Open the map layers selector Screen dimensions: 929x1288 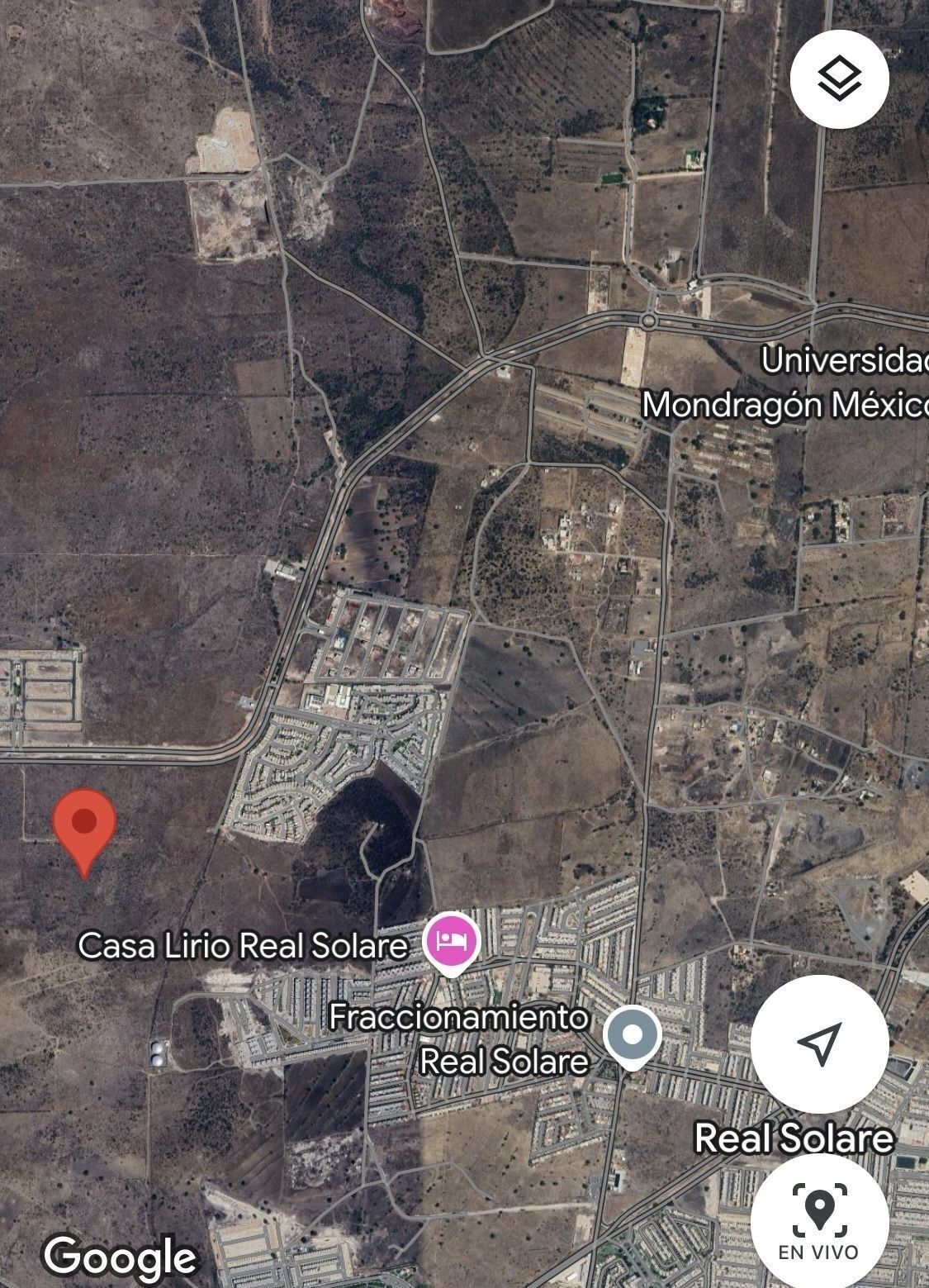[839, 79]
